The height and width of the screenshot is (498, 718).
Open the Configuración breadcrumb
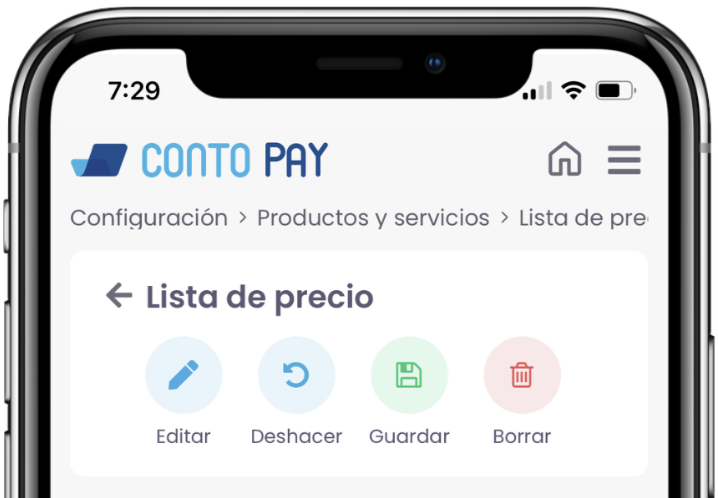click(x=149, y=218)
